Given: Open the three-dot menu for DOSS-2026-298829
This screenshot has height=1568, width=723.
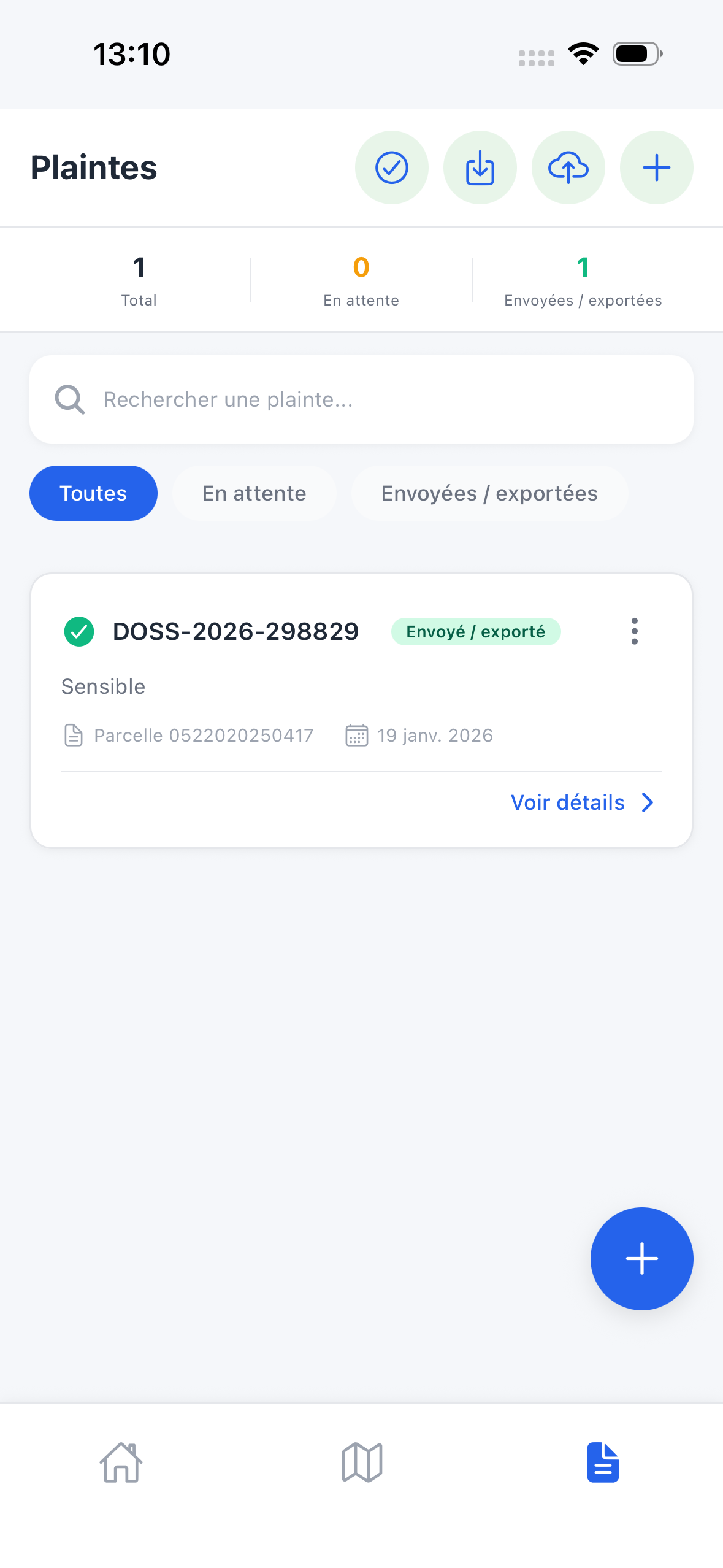Looking at the screenshot, I should click(634, 631).
